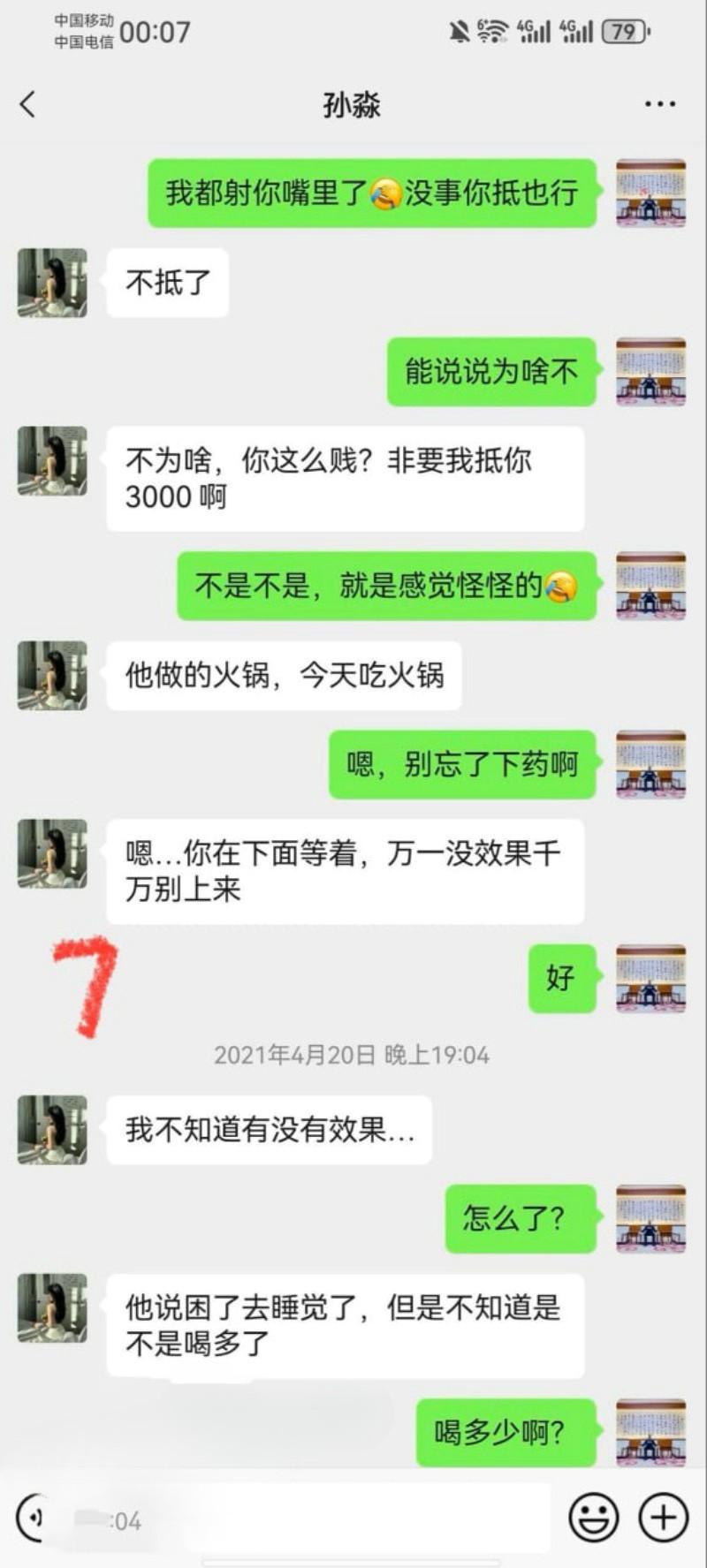This screenshot has height=1568, width=707.
Task: Open the plus attachment menu
Action: tap(663, 1518)
